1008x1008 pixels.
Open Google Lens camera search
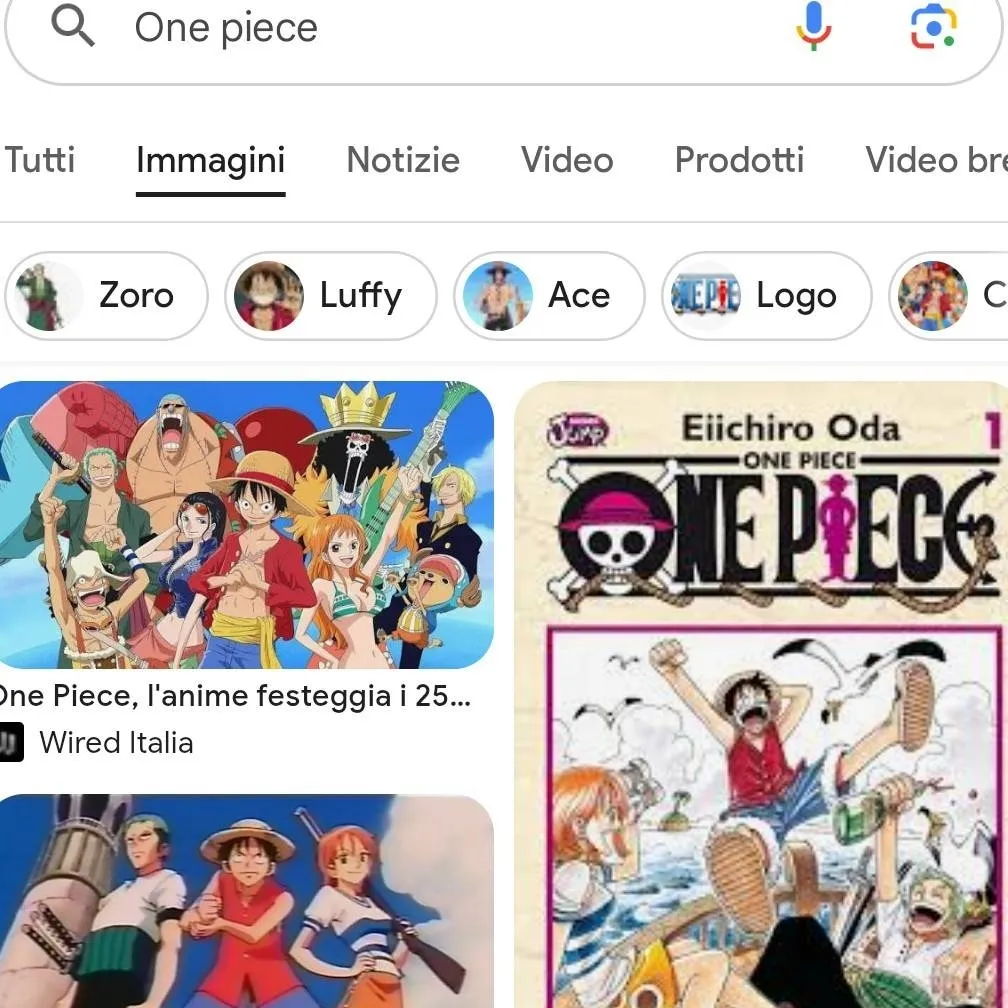[x=932, y=26]
